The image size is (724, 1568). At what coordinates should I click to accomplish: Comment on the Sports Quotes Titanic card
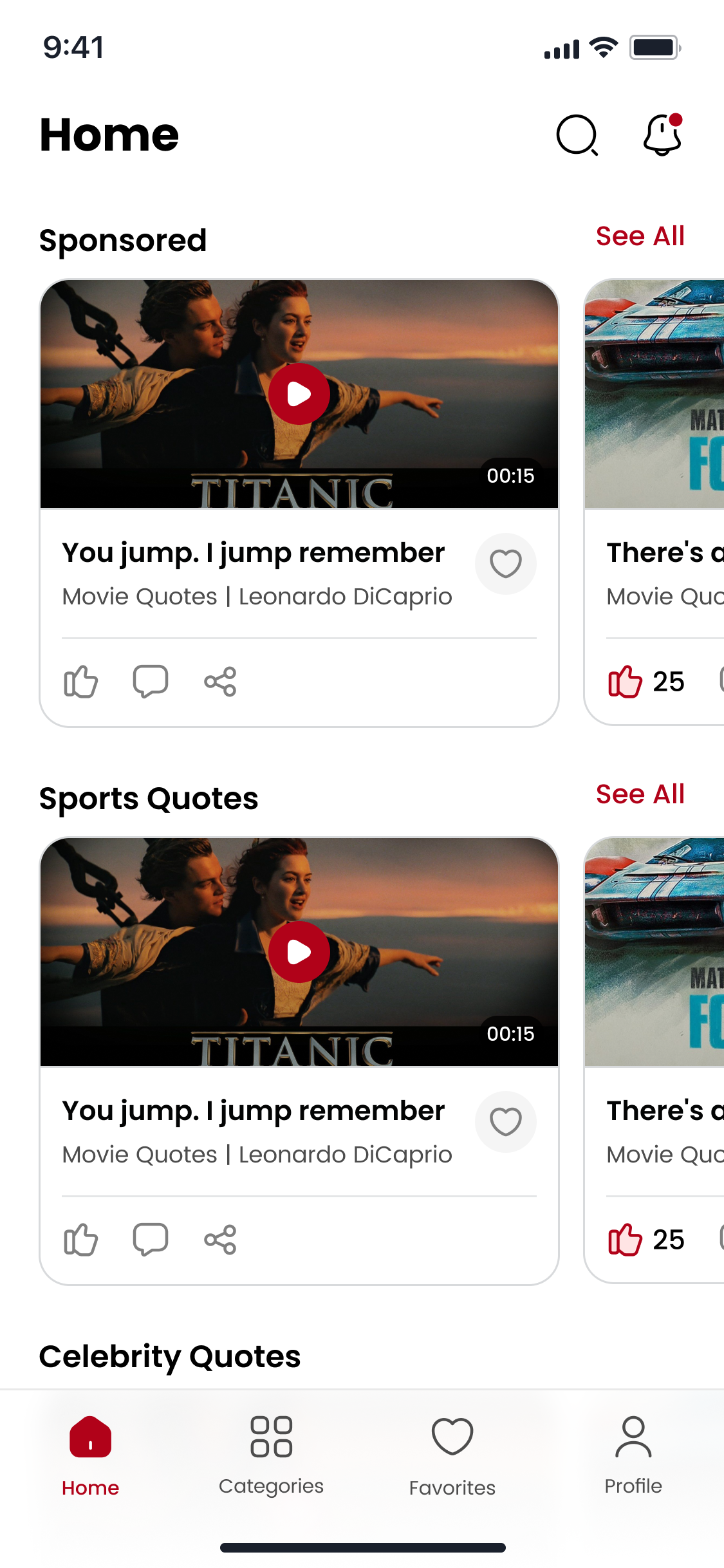coord(151,1240)
